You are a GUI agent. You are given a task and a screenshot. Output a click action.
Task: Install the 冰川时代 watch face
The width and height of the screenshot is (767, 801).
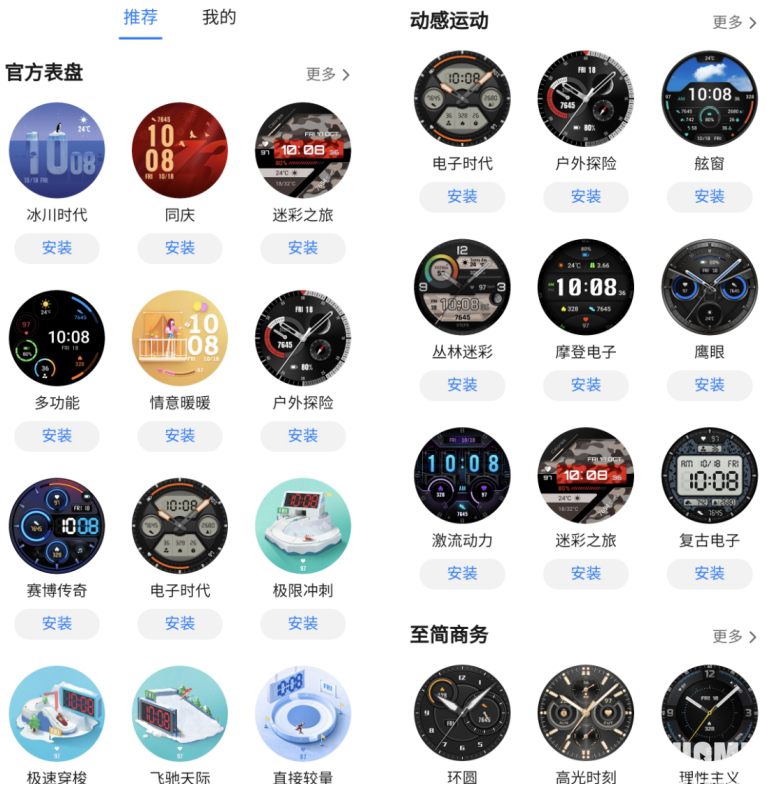[x=57, y=248]
